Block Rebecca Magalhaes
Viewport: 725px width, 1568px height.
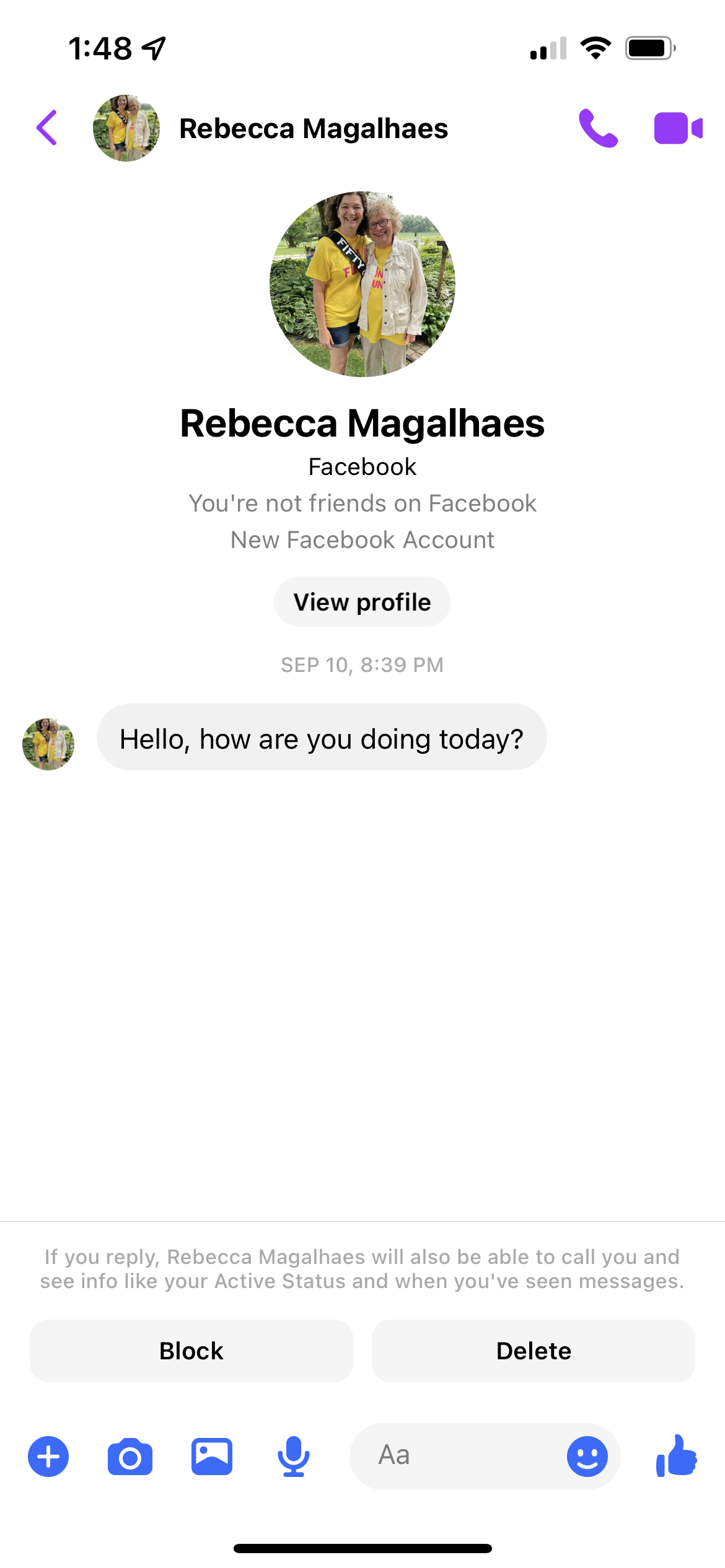(191, 1351)
